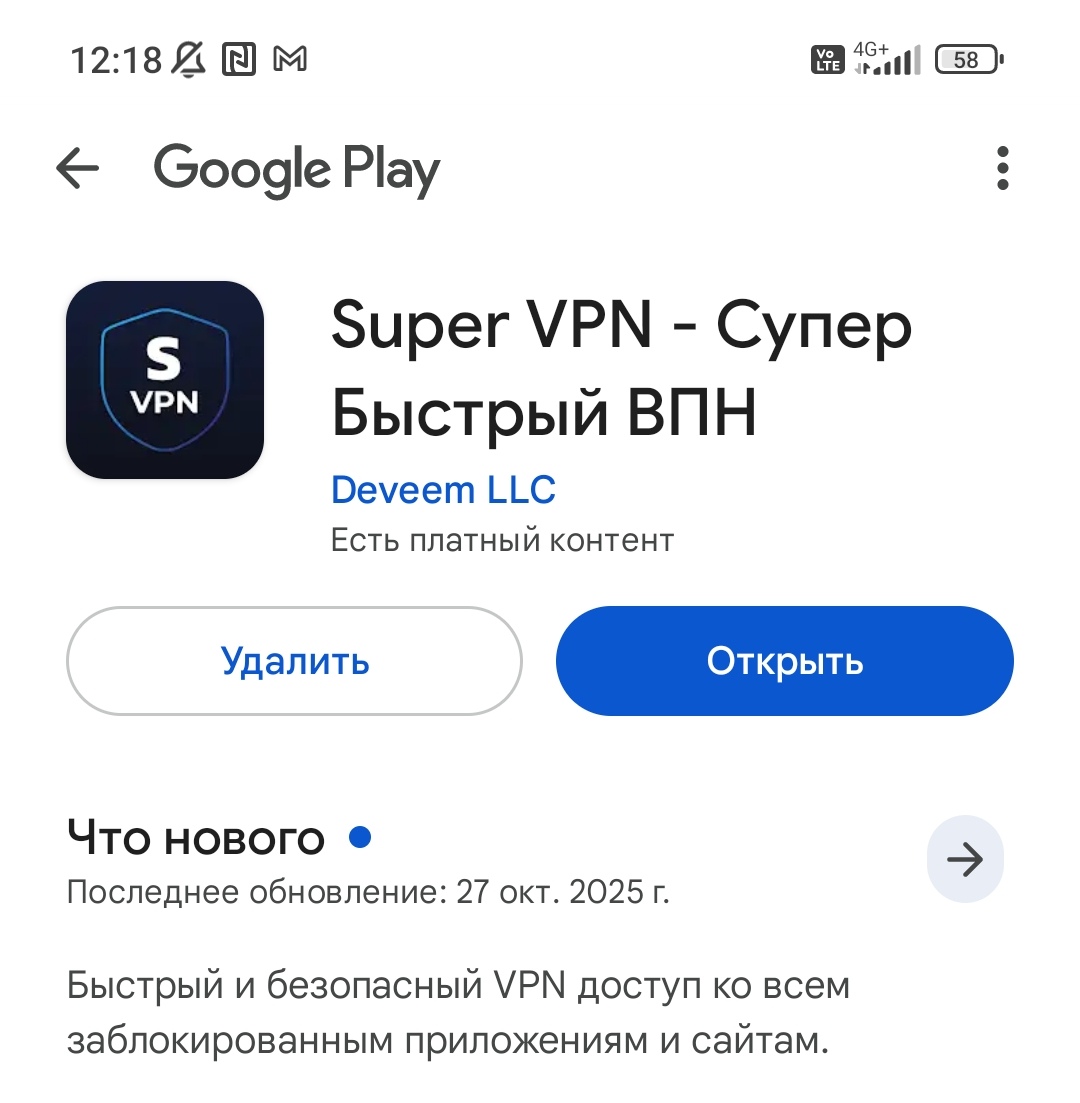Open Deveem LLC developer page

[x=443, y=490]
